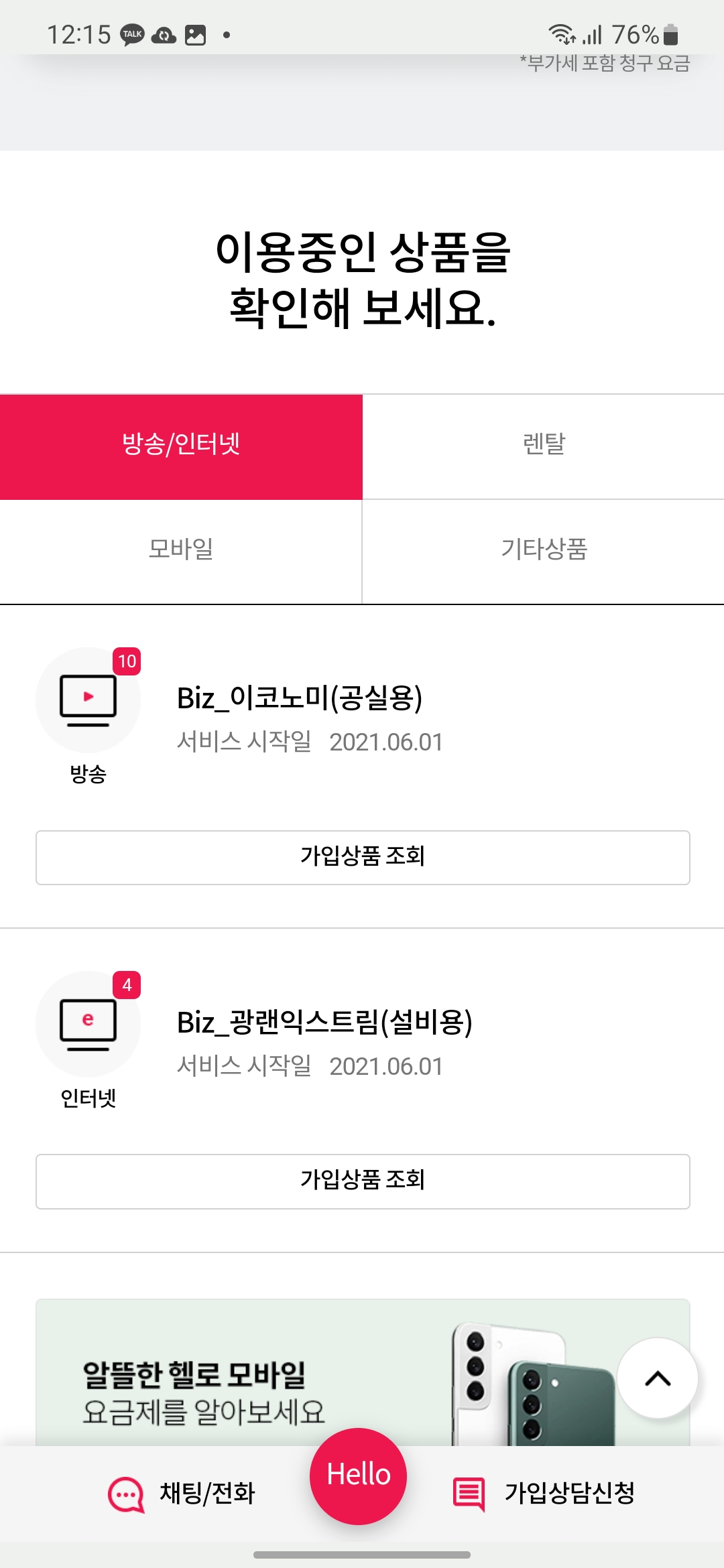Viewport: 724px width, 1568px height.
Task: Open 채팅/전화 support
Action: point(182,1493)
